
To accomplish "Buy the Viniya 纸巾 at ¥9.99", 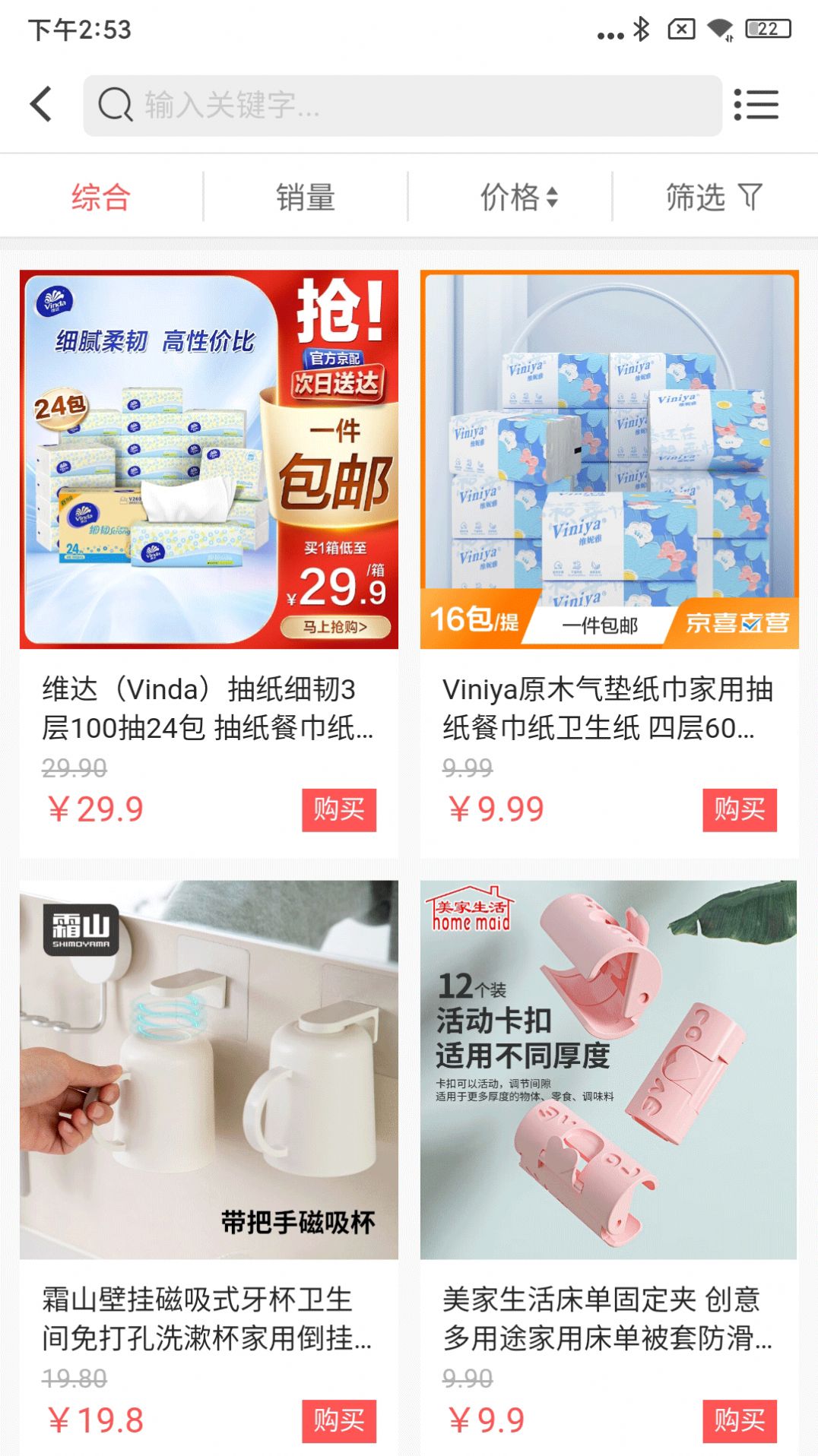I will pyautogui.click(x=739, y=809).
